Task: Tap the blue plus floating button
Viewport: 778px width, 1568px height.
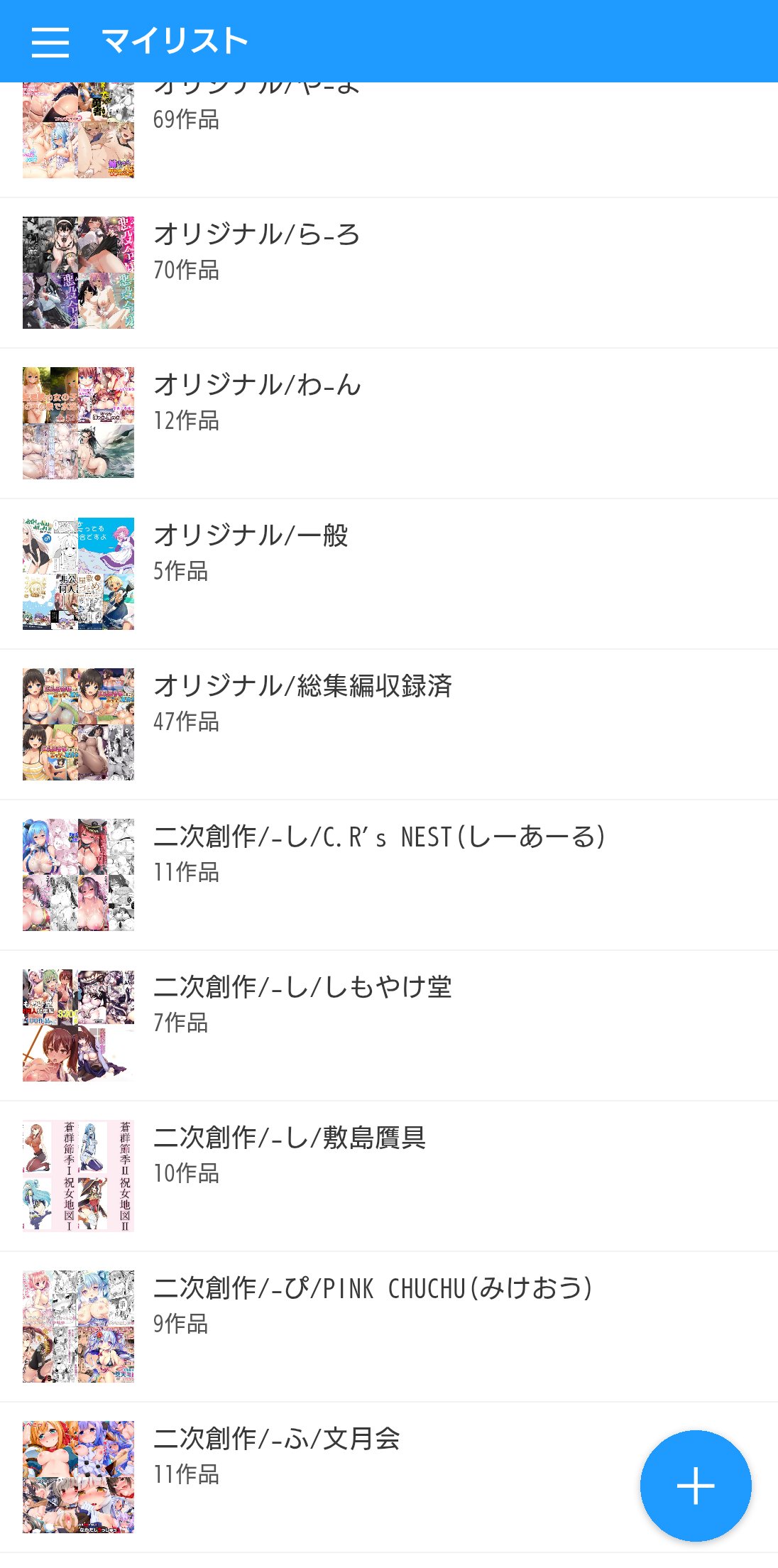Action: click(x=695, y=1486)
